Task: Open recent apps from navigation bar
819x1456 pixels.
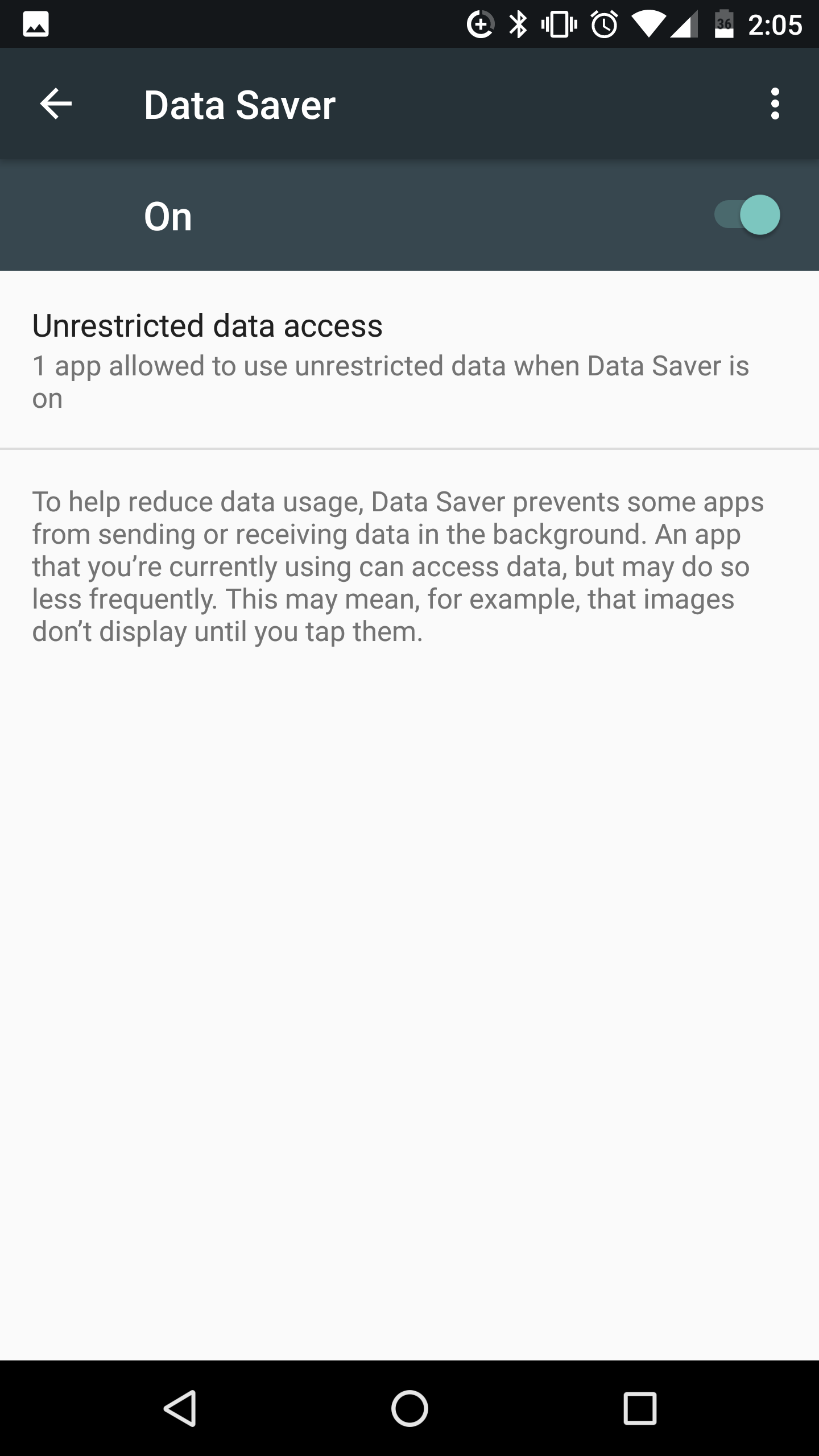Action: 640,1408
